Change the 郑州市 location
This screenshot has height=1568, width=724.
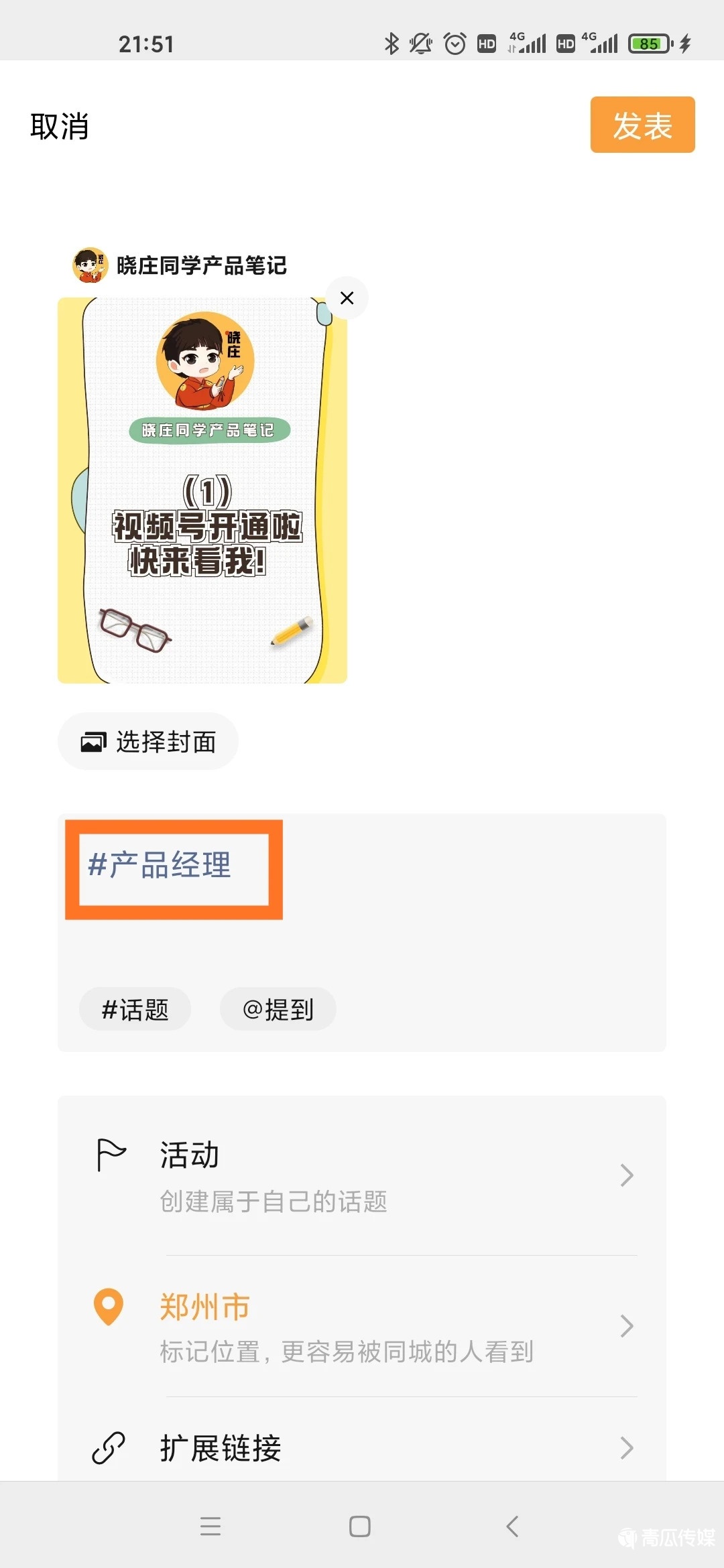pyautogui.click(x=362, y=1326)
